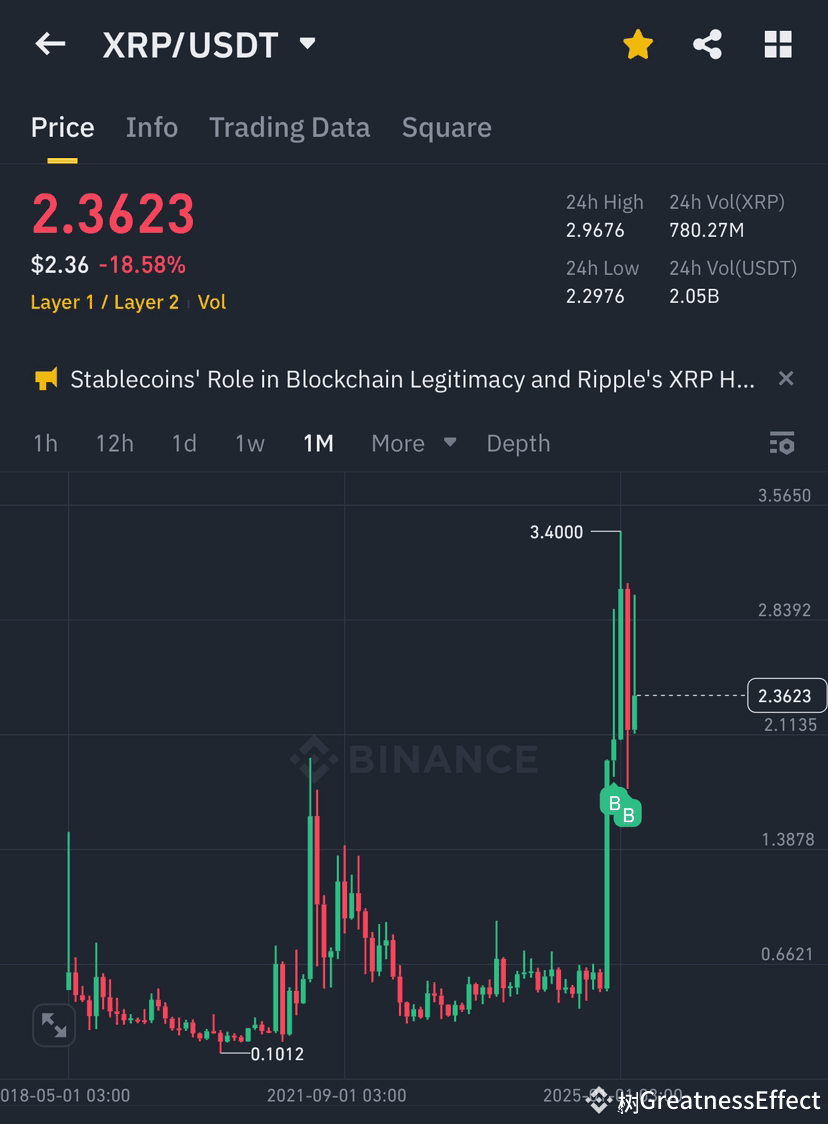Image resolution: width=828 pixels, height=1124 pixels.
Task: Unfavorite XRP/USDT via the star icon
Action: click(637, 44)
